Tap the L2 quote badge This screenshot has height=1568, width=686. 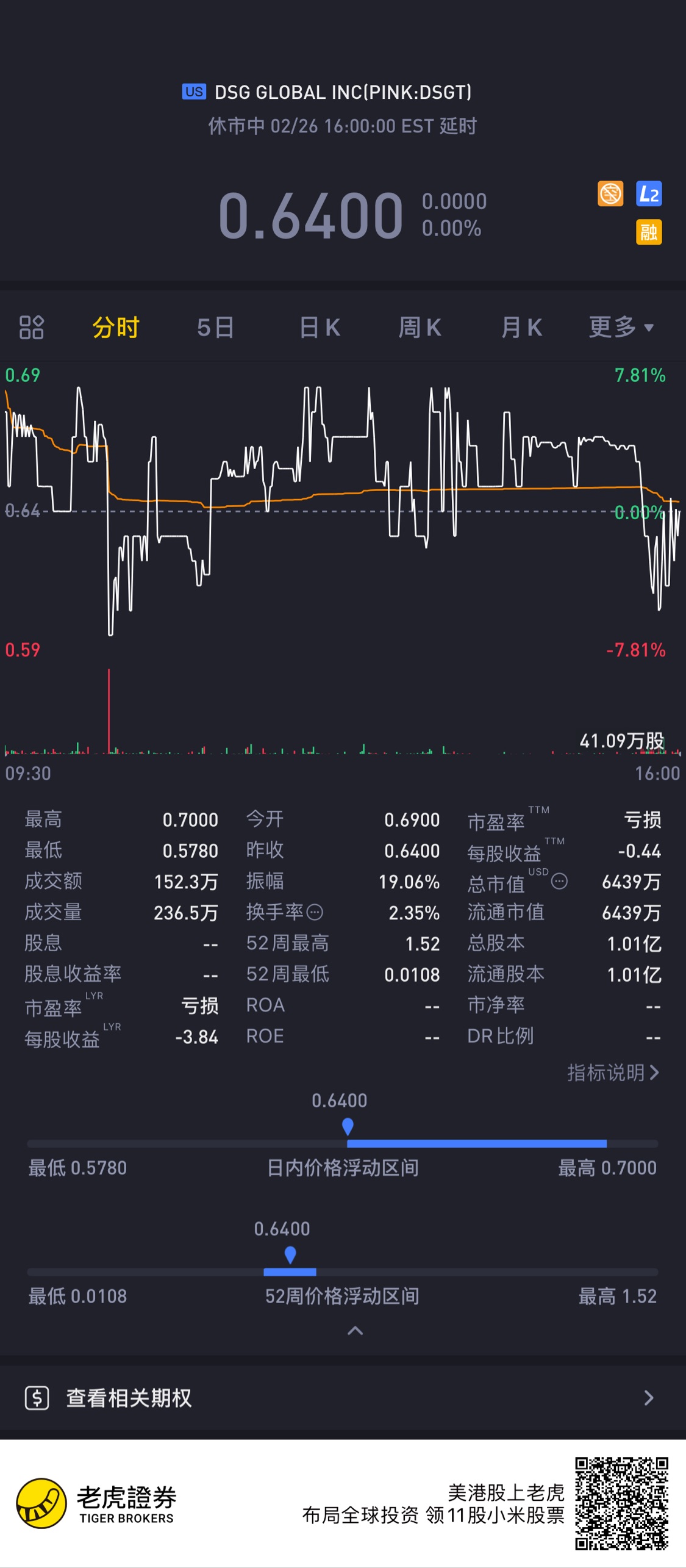tap(649, 194)
